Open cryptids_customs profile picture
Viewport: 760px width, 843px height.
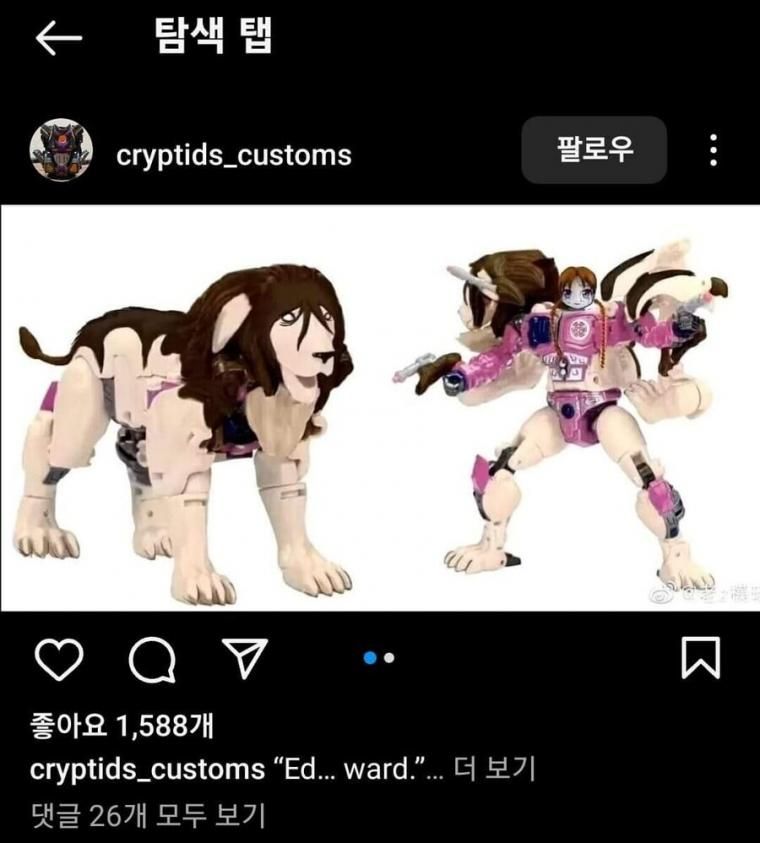(x=61, y=151)
